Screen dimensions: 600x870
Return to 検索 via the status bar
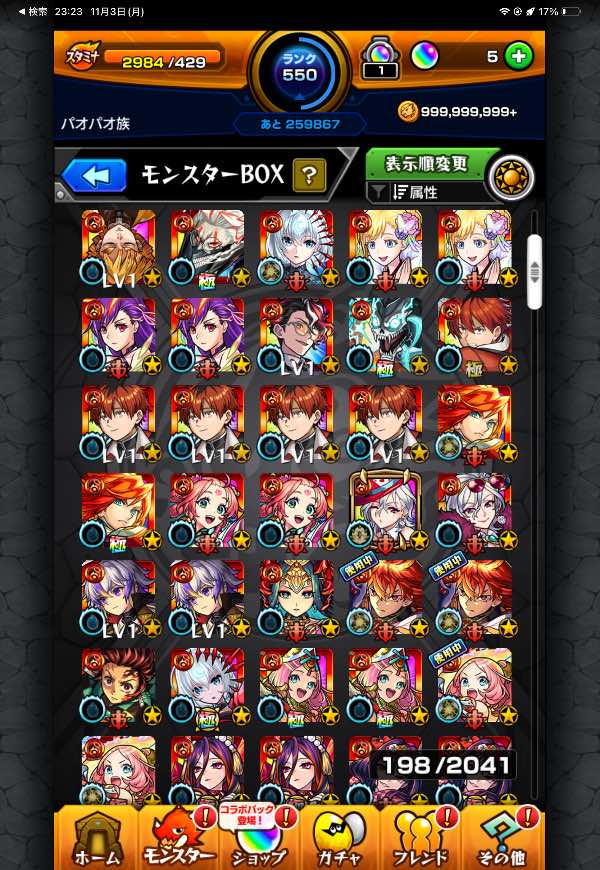coord(32,11)
